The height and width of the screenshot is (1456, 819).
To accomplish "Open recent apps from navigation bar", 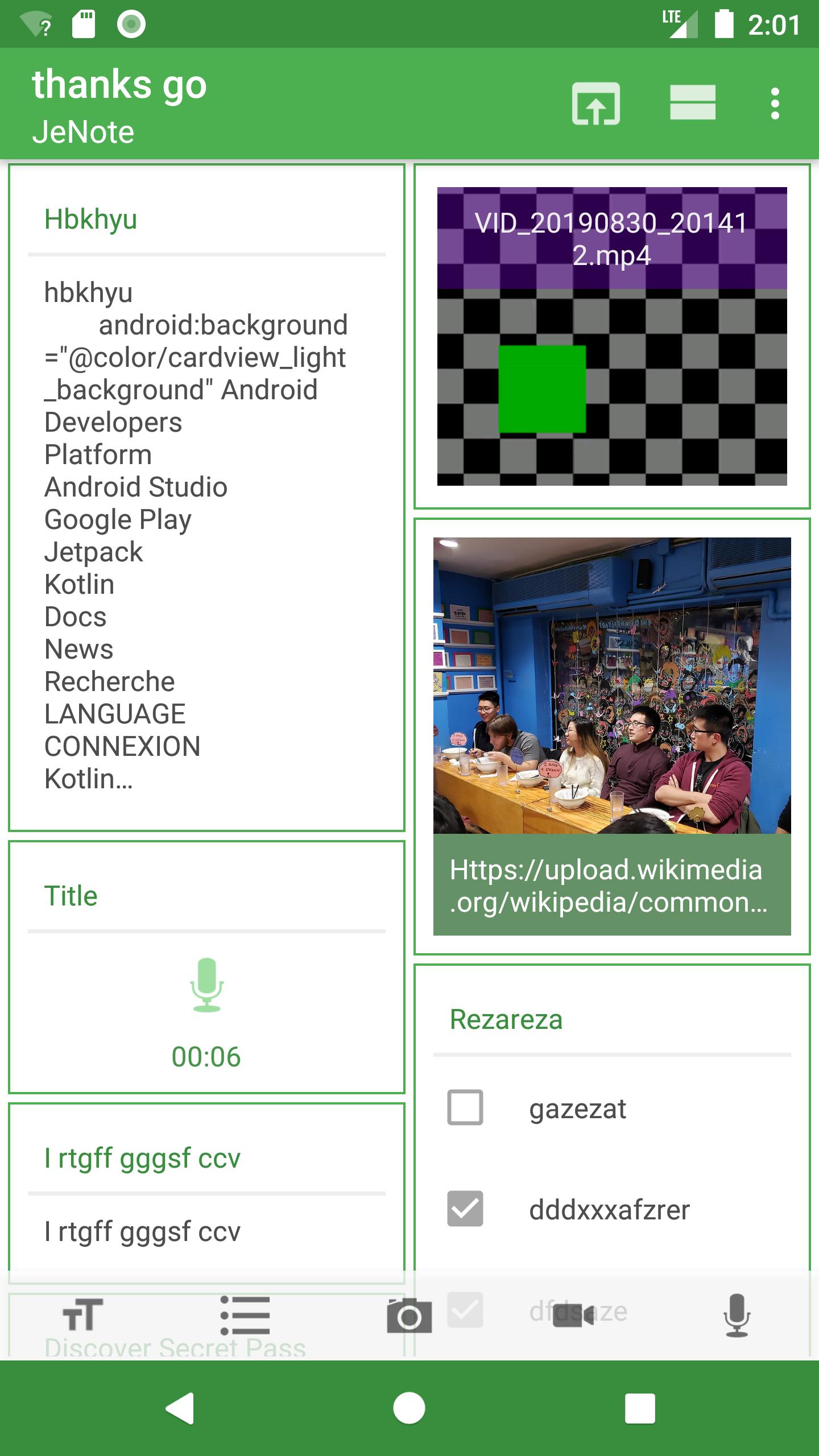I will tap(640, 1408).
